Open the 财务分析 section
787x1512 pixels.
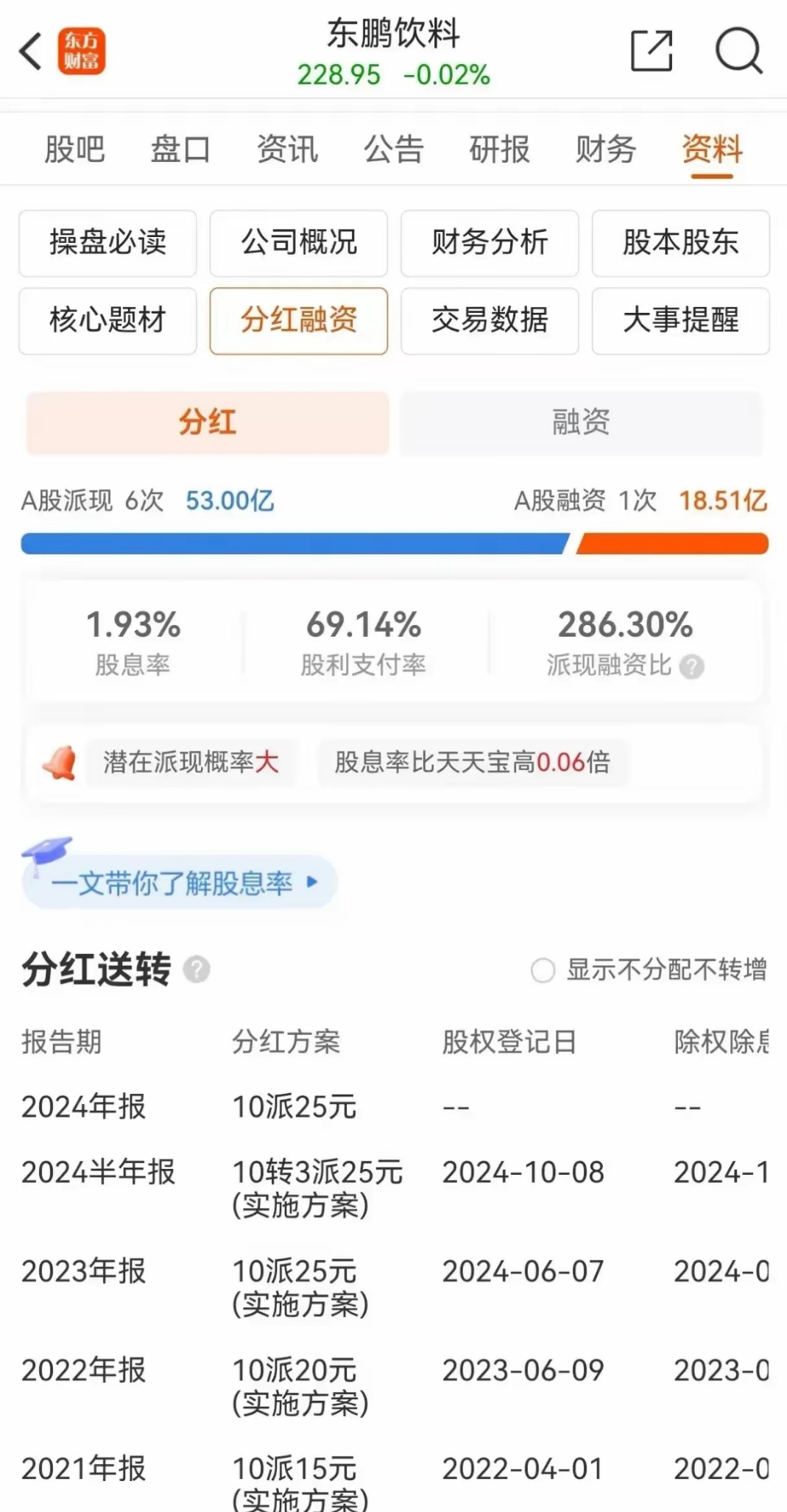[x=490, y=243]
